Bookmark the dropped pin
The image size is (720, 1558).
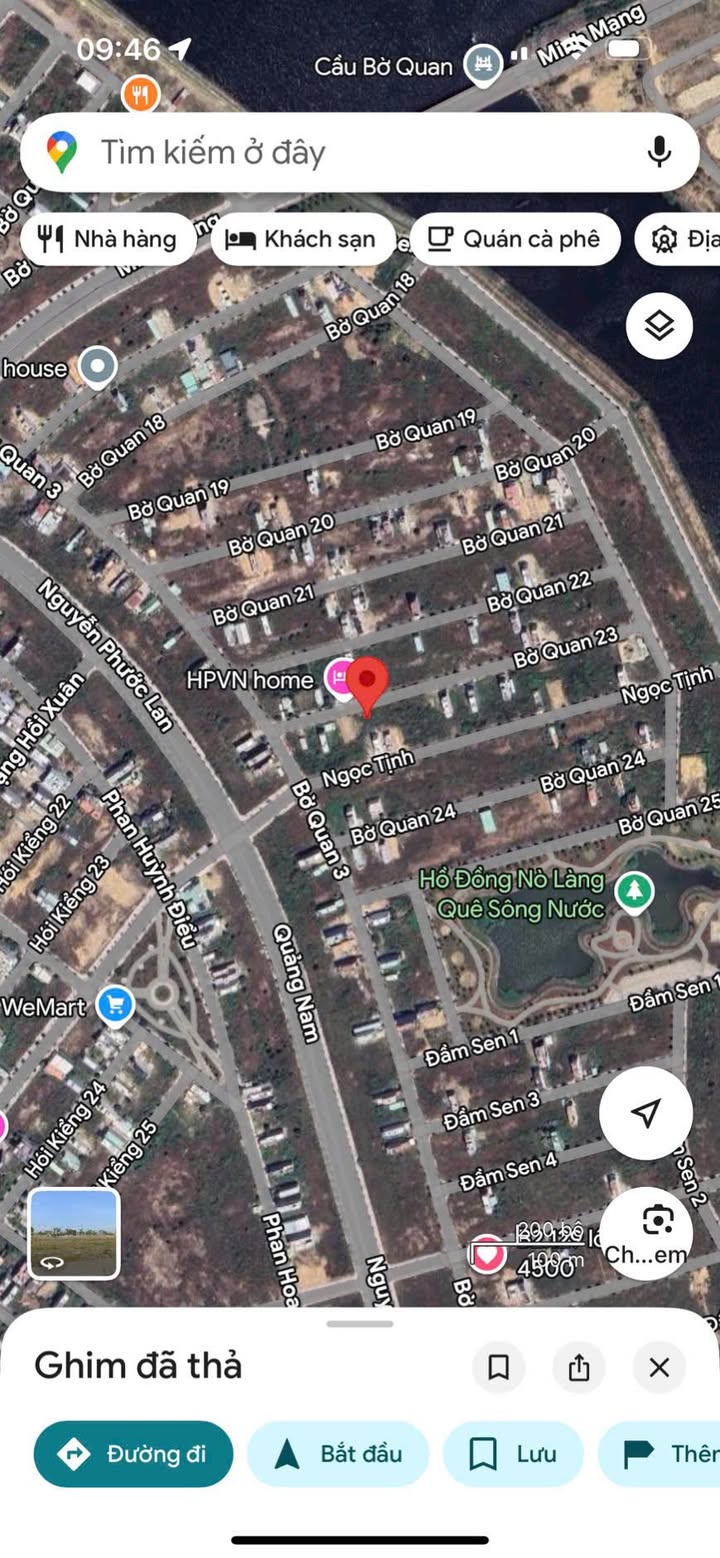[x=498, y=1367]
